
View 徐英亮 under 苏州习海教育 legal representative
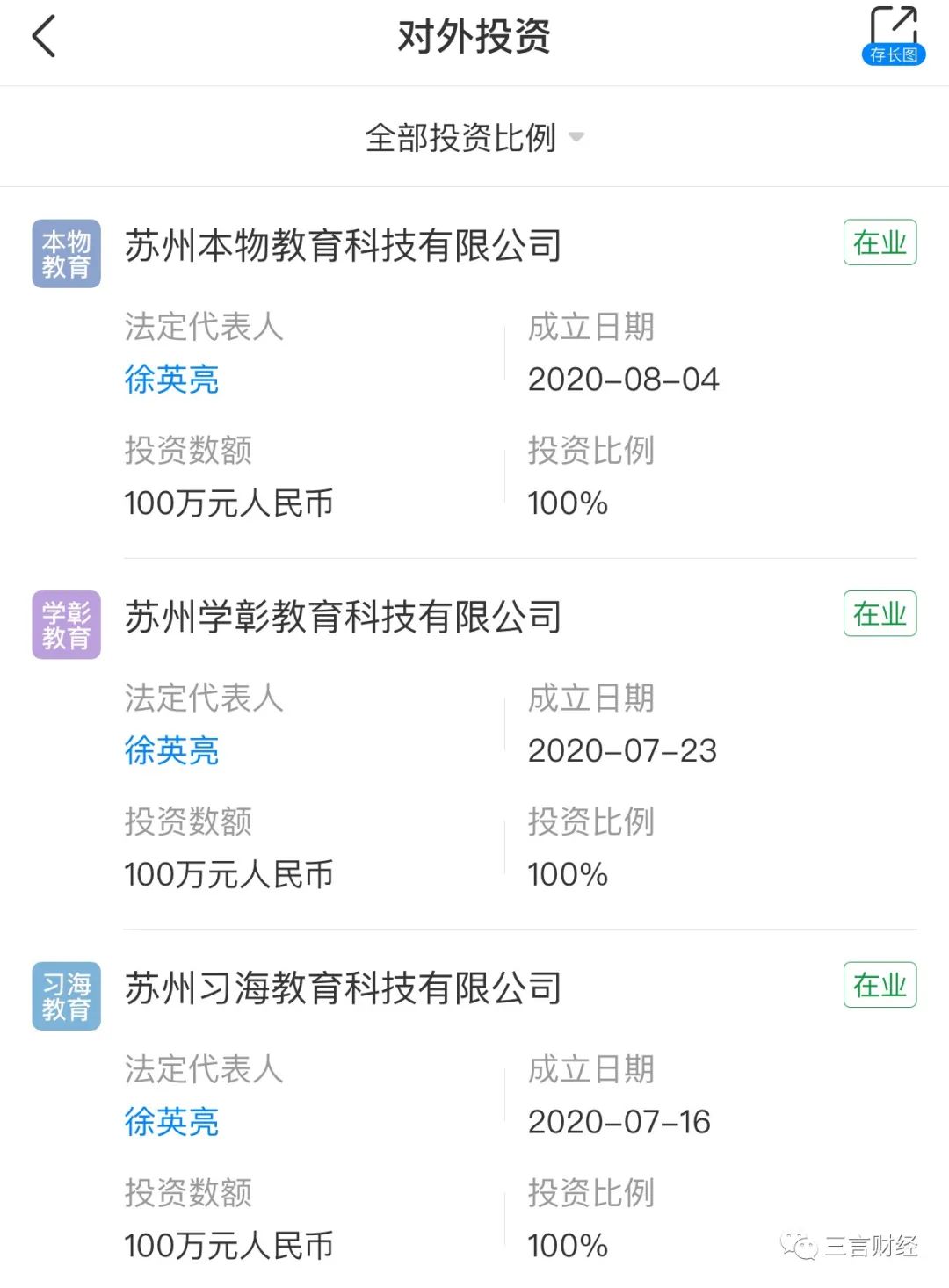[172, 1122]
